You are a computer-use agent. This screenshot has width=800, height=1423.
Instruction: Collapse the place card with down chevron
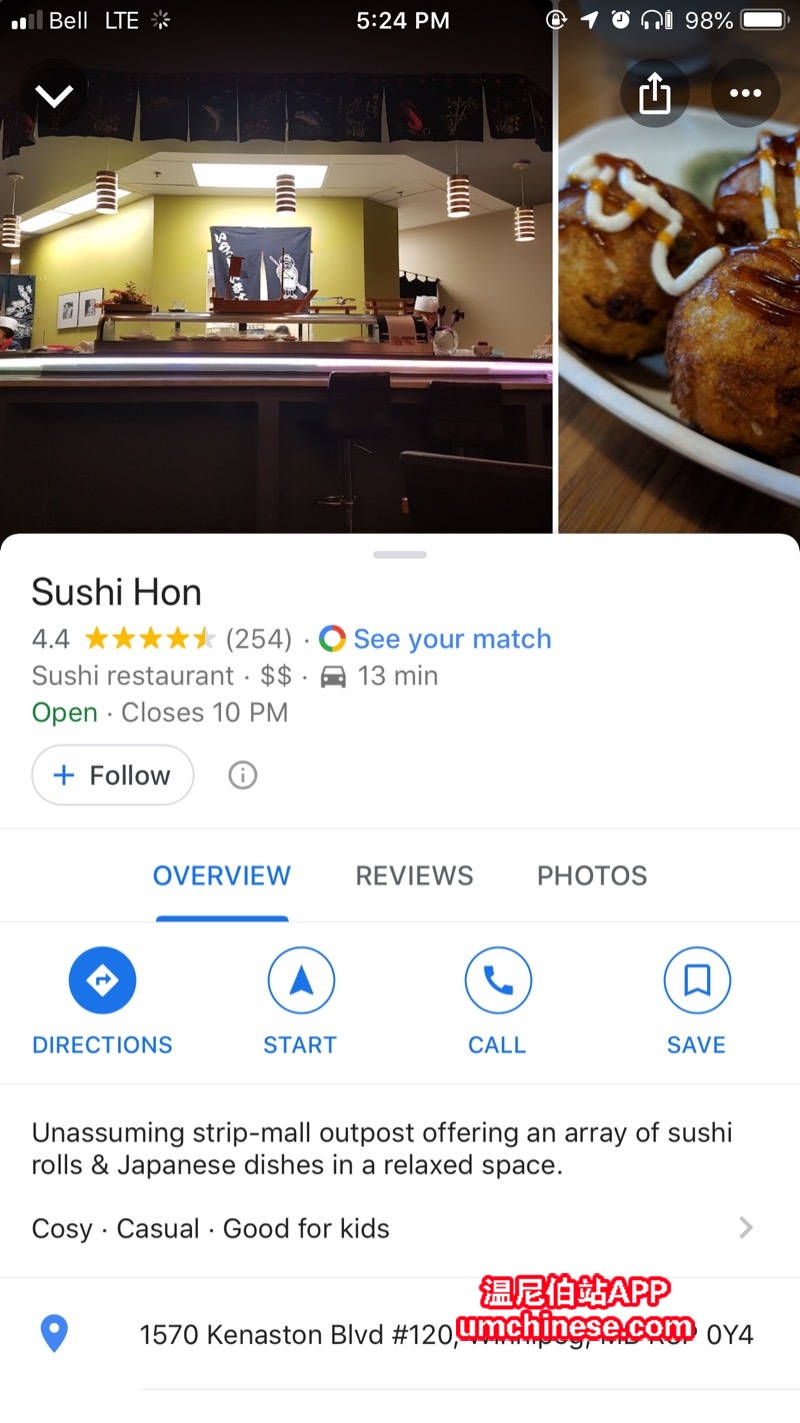54,95
